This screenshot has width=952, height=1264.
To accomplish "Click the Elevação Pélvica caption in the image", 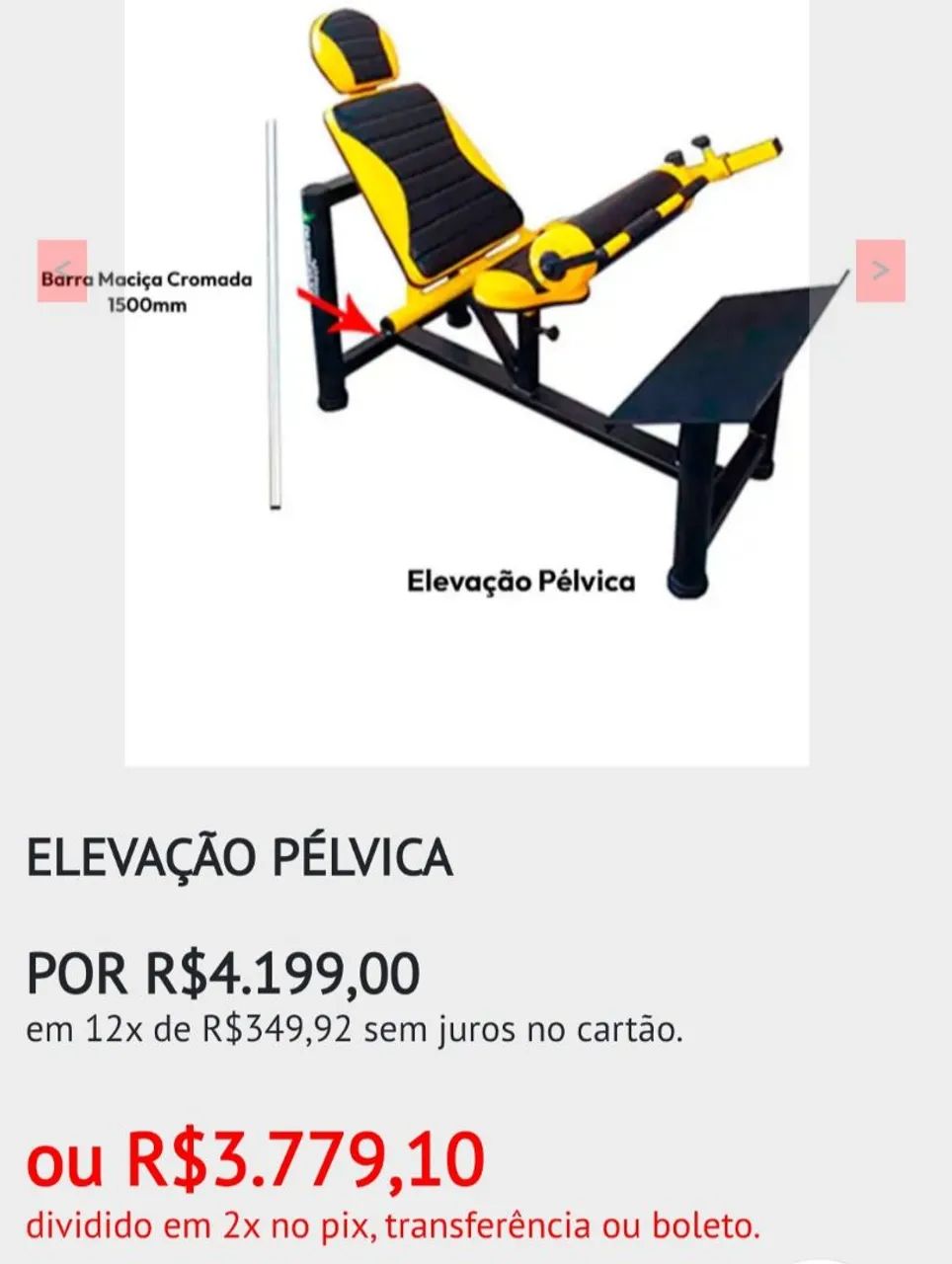I will pos(521,582).
